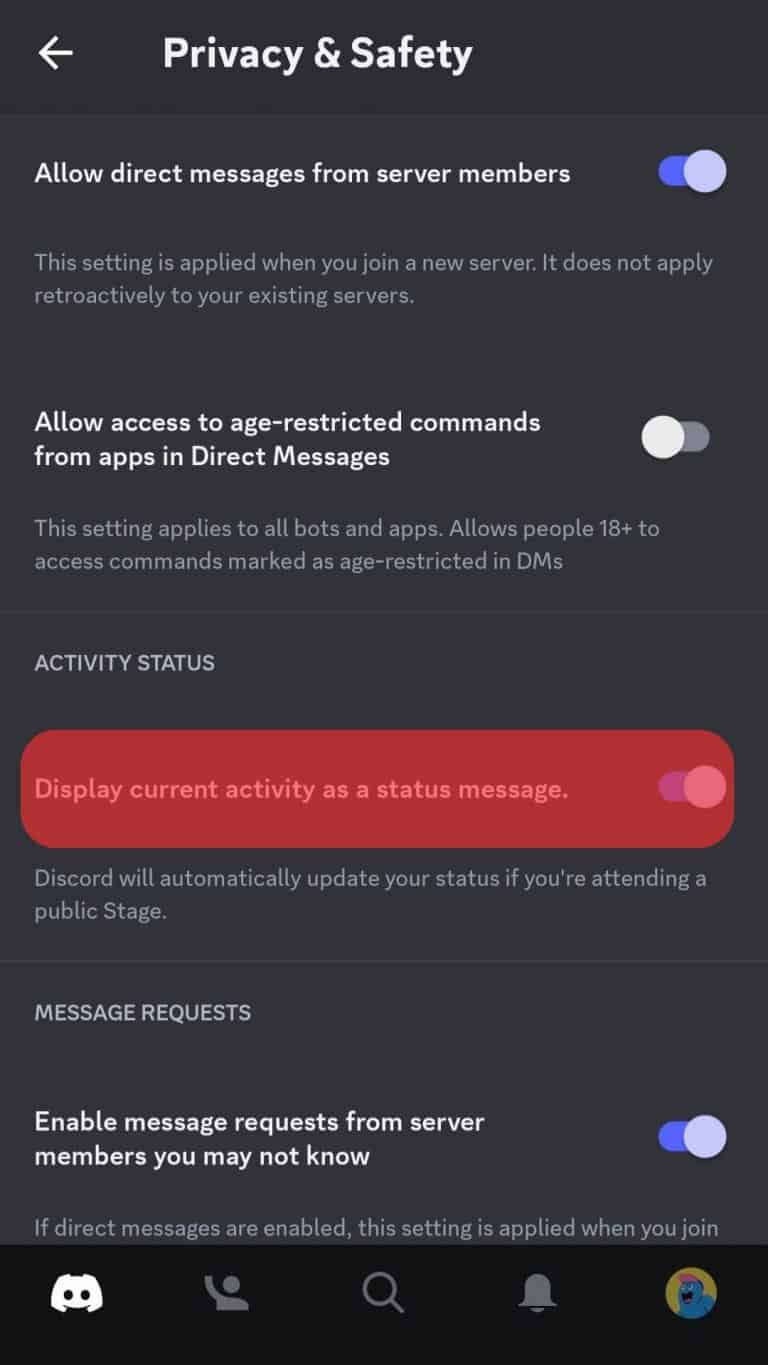Screen dimensions: 768x1365
Task: Disable direct messages from server members
Action: [691, 172]
